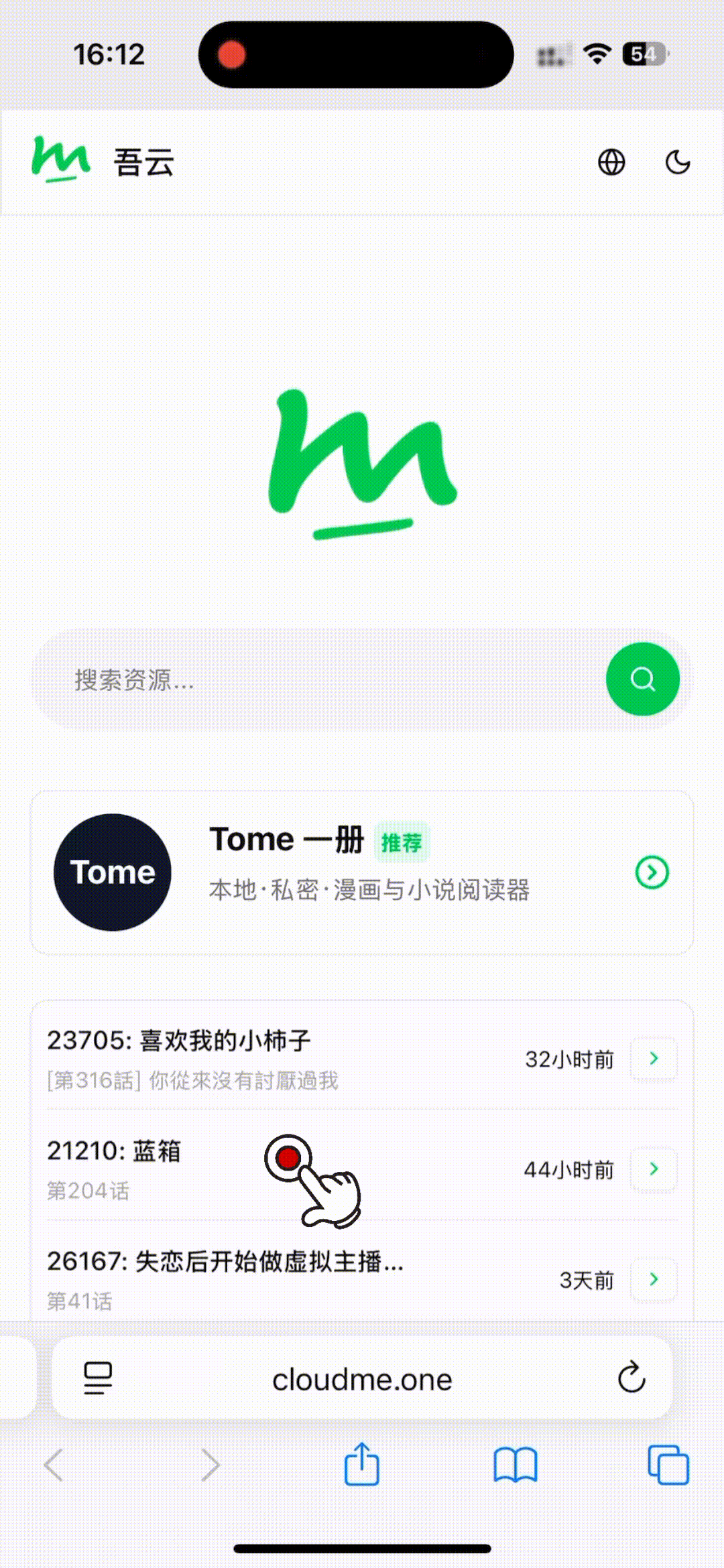724x1568 pixels.
Task: Open the language globe icon
Action: [x=611, y=162]
